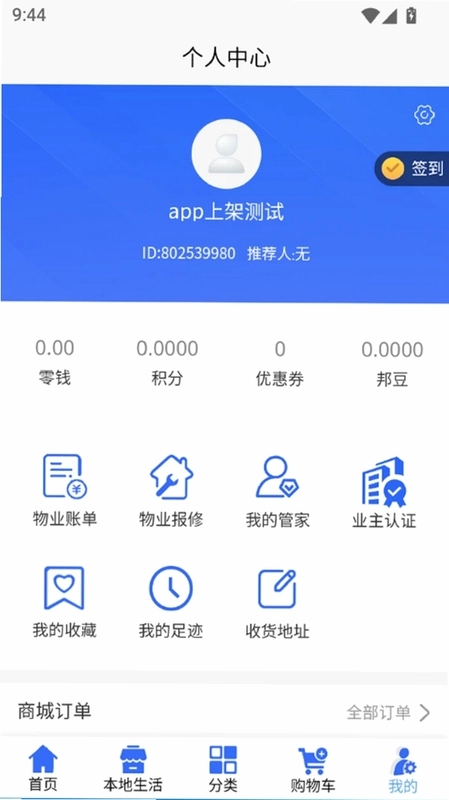
Task: View 积分 points
Action: point(167,363)
